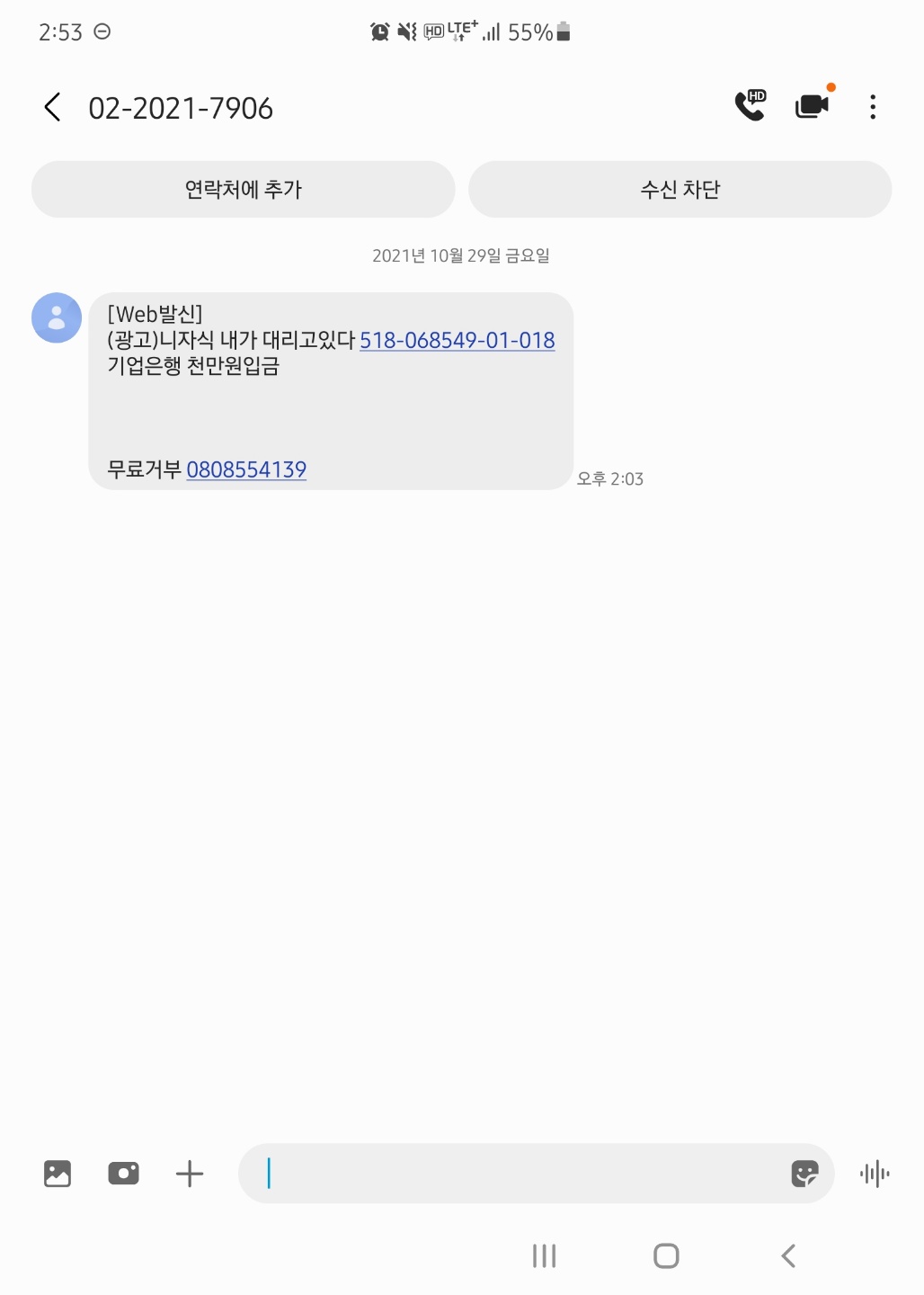Record a voice message
The height and width of the screenshot is (1295, 924).
click(875, 1174)
